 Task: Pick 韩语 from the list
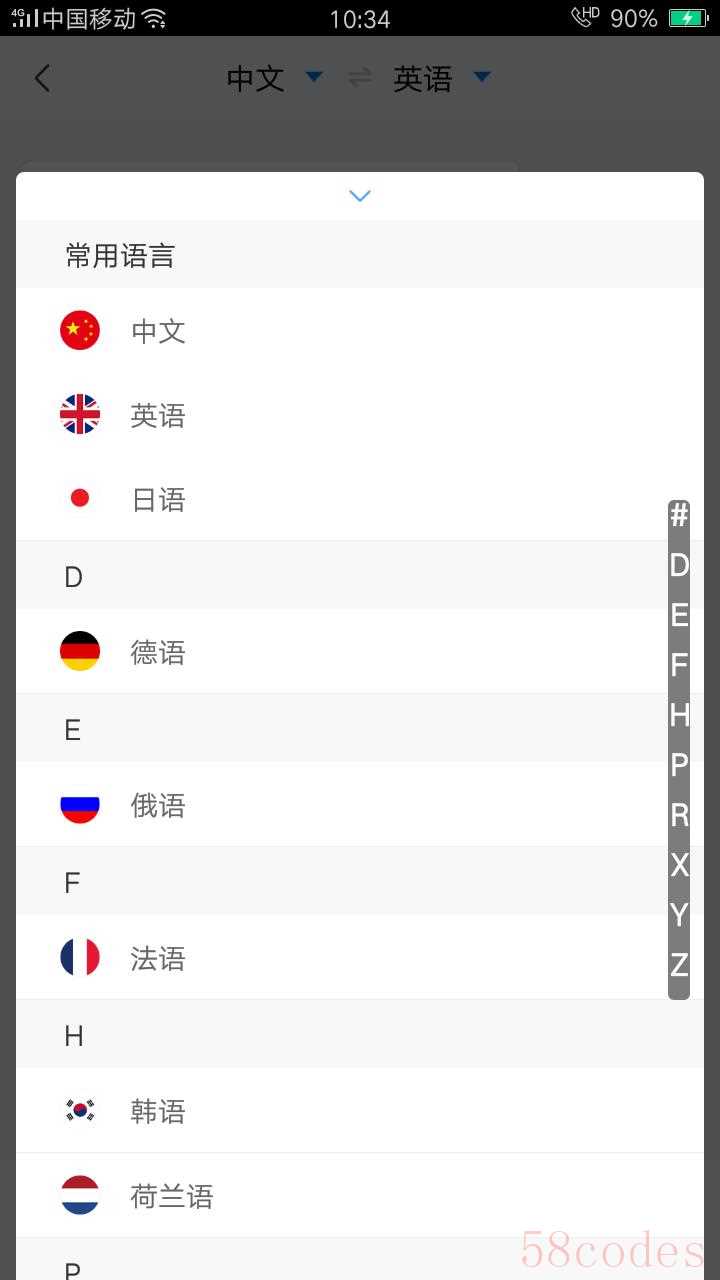pos(360,1111)
